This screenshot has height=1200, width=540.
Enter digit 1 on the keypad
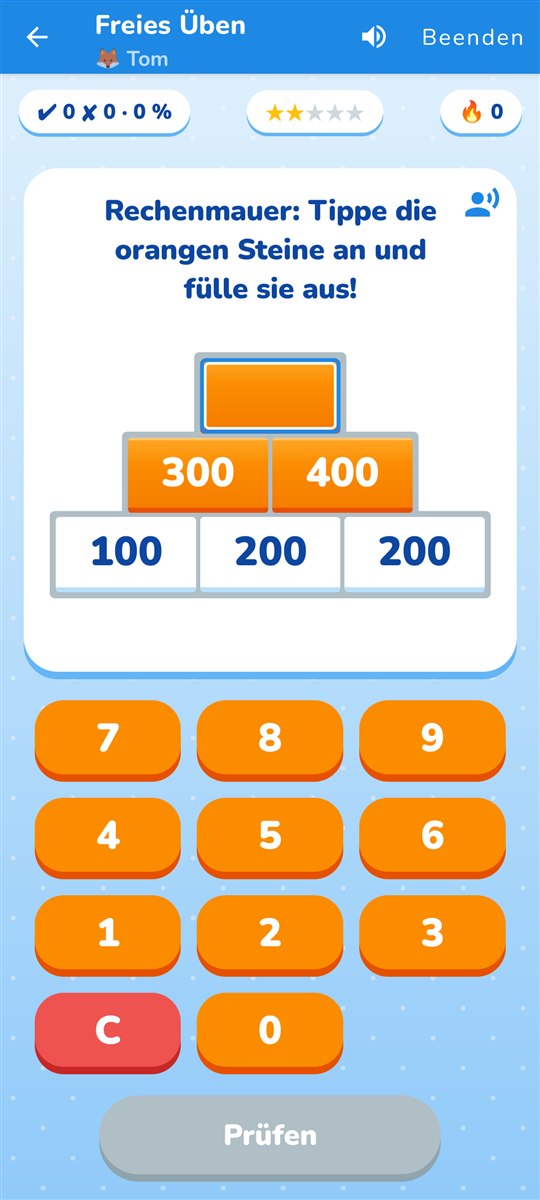coord(108,935)
